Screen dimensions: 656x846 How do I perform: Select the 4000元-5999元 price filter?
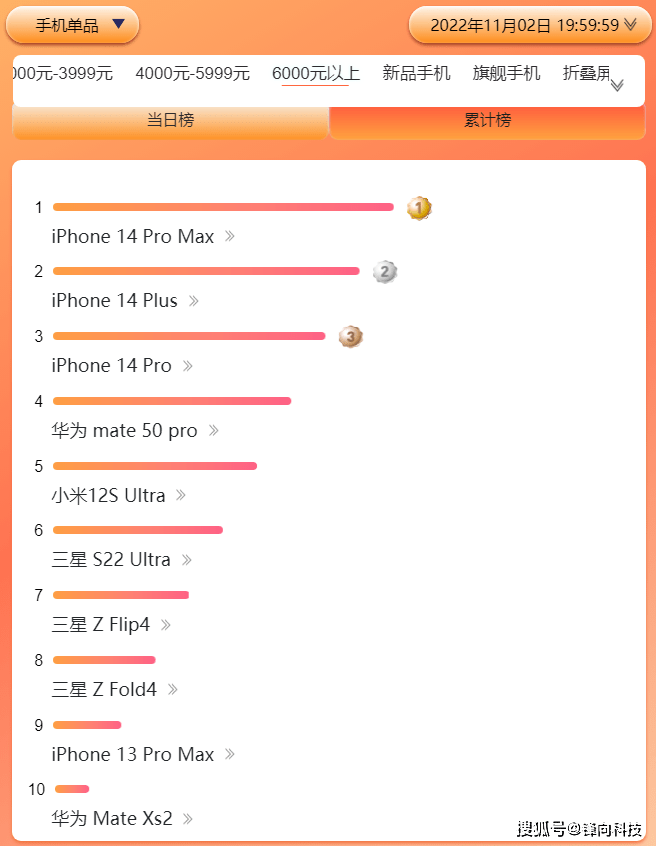(192, 73)
